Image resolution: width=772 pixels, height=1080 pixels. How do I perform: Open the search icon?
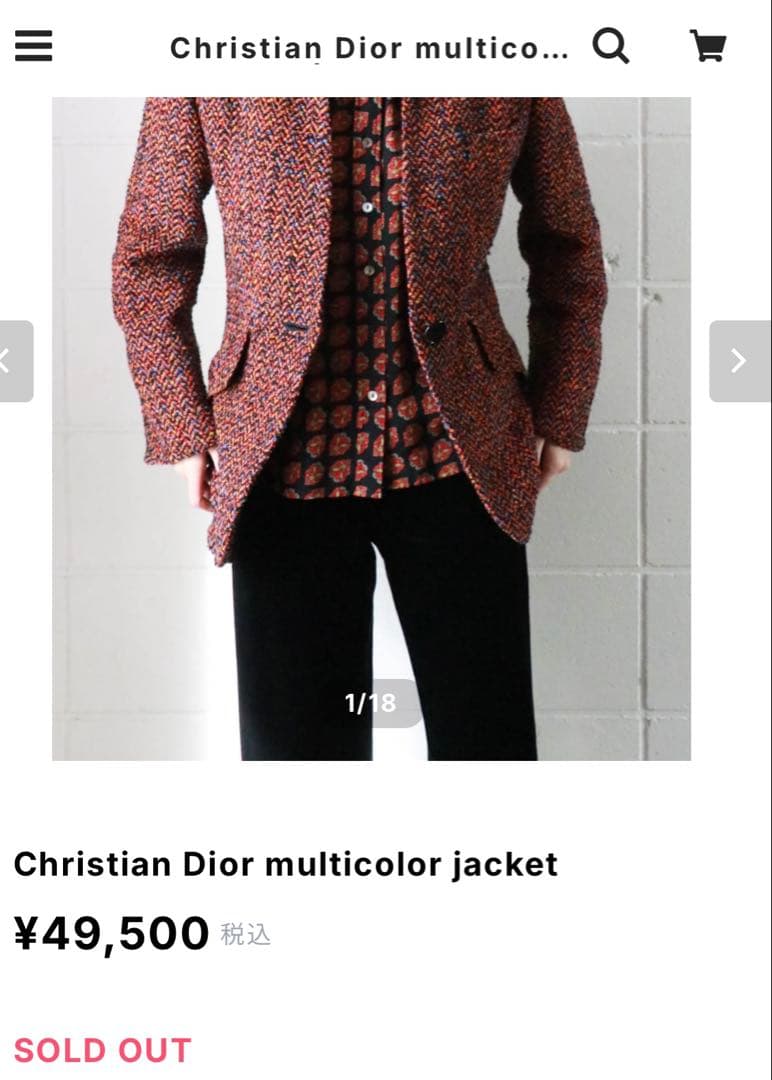(610, 46)
